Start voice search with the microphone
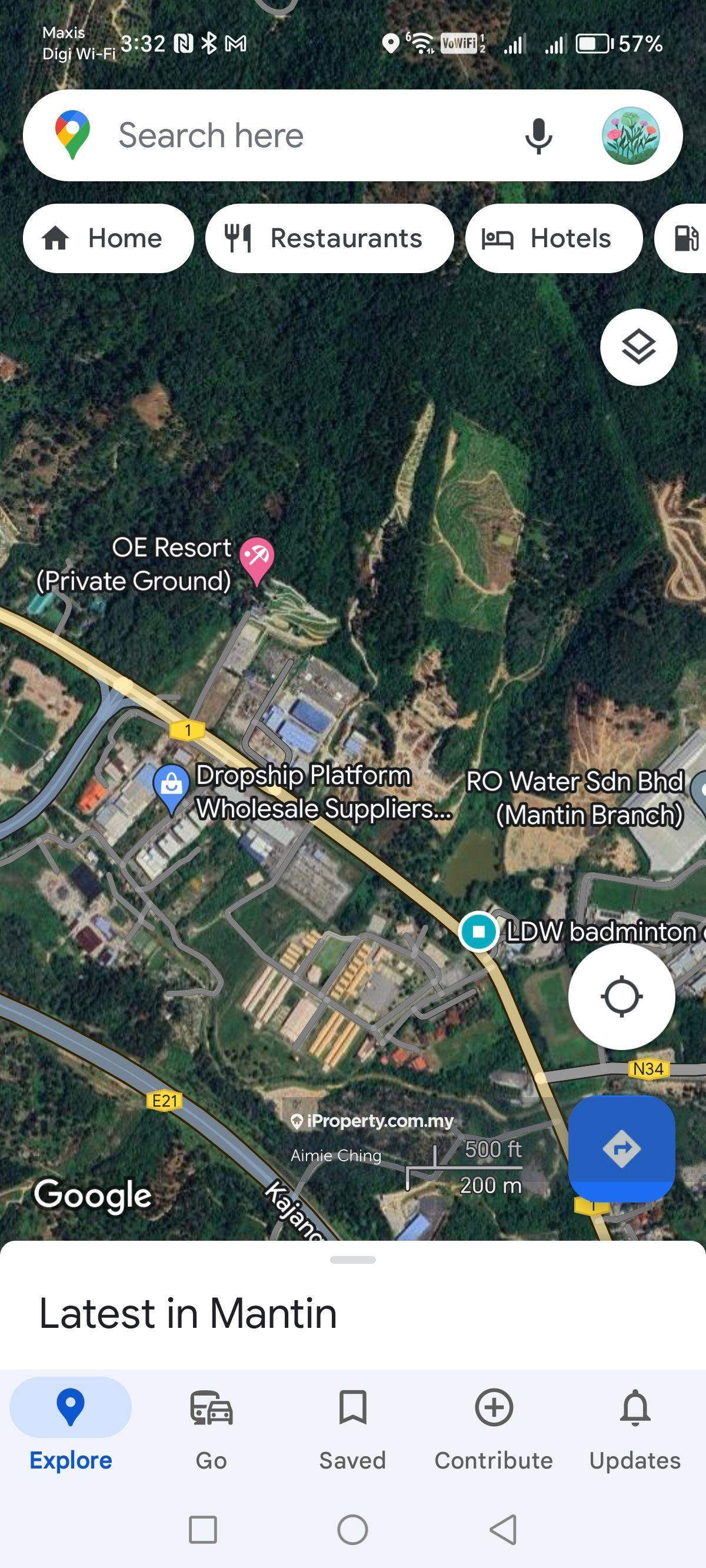Screen dimensions: 706x1568 [538, 136]
